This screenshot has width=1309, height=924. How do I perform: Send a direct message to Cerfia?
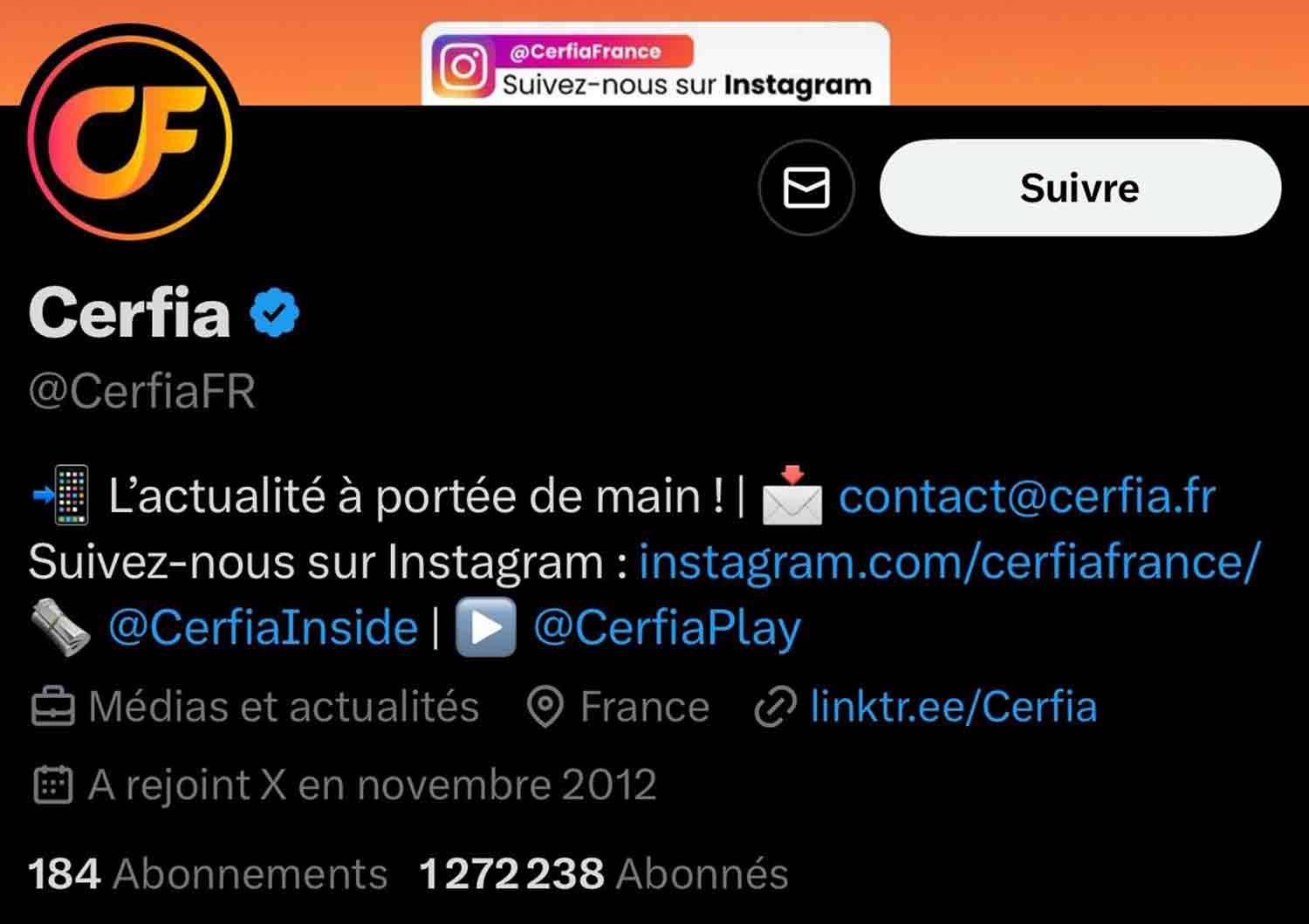[806, 188]
